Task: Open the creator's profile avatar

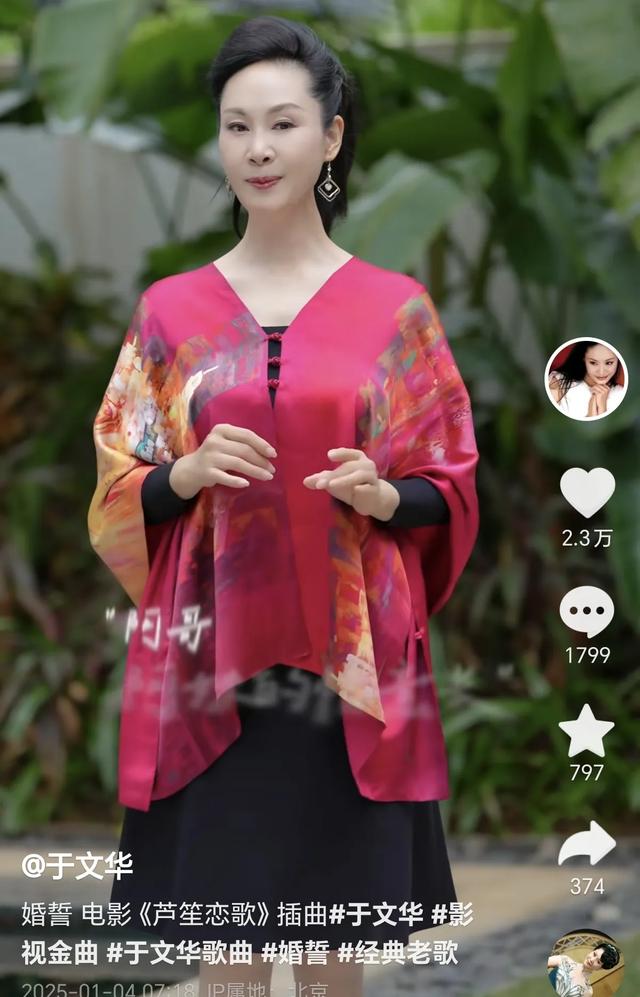Action: (x=585, y=378)
